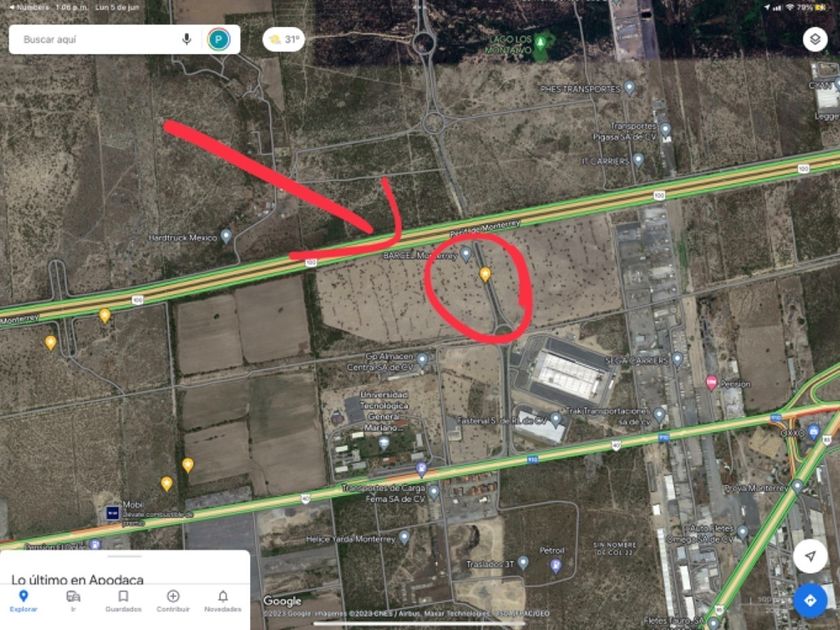Image resolution: width=840 pixels, height=630 pixels.
Task: Open the Novedades tab
Action: click(222, 600)
